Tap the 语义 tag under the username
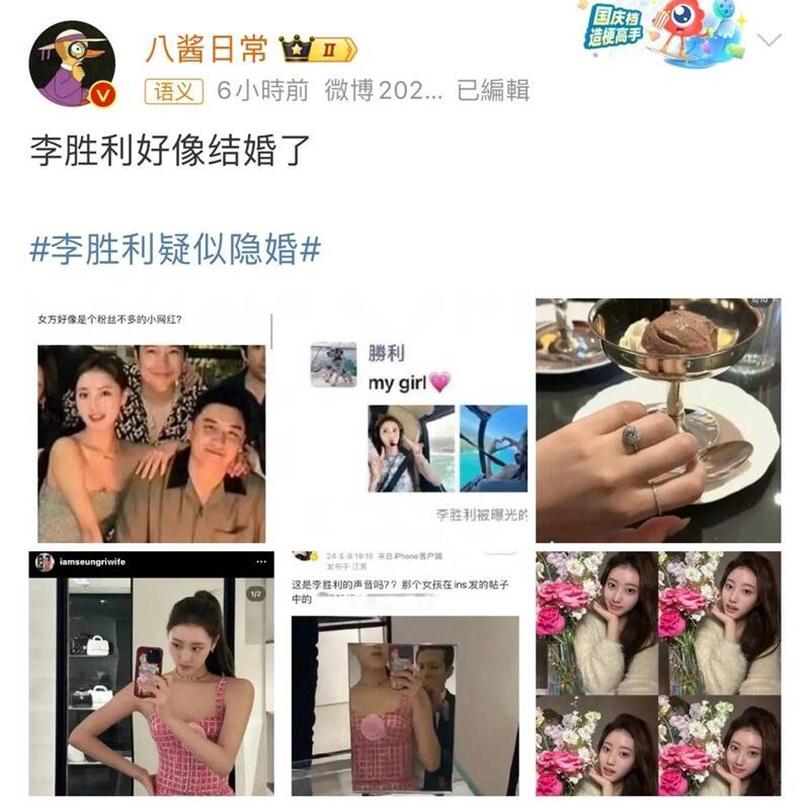 (174, 91)
